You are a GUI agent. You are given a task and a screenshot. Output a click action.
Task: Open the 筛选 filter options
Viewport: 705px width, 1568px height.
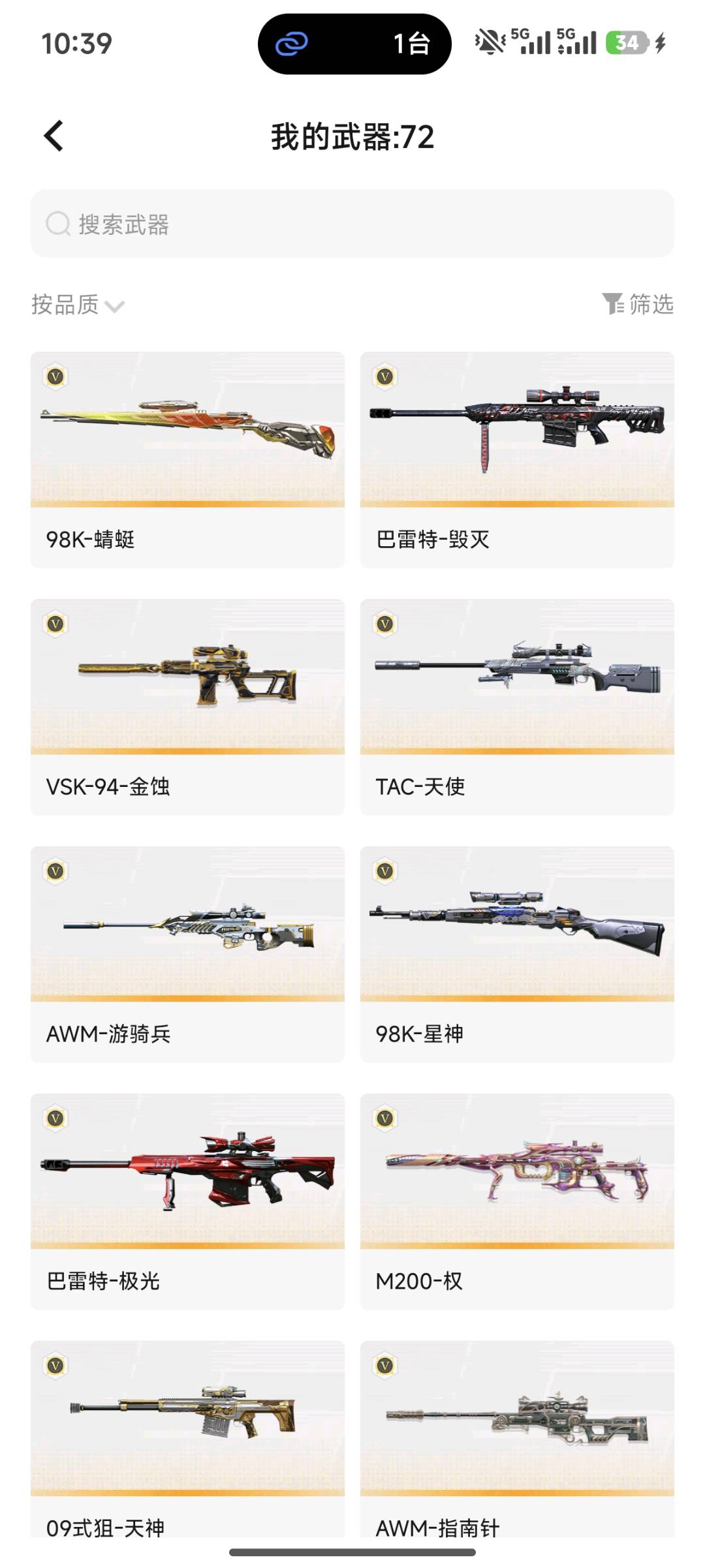pyautogui.click(x=638, y=304)
